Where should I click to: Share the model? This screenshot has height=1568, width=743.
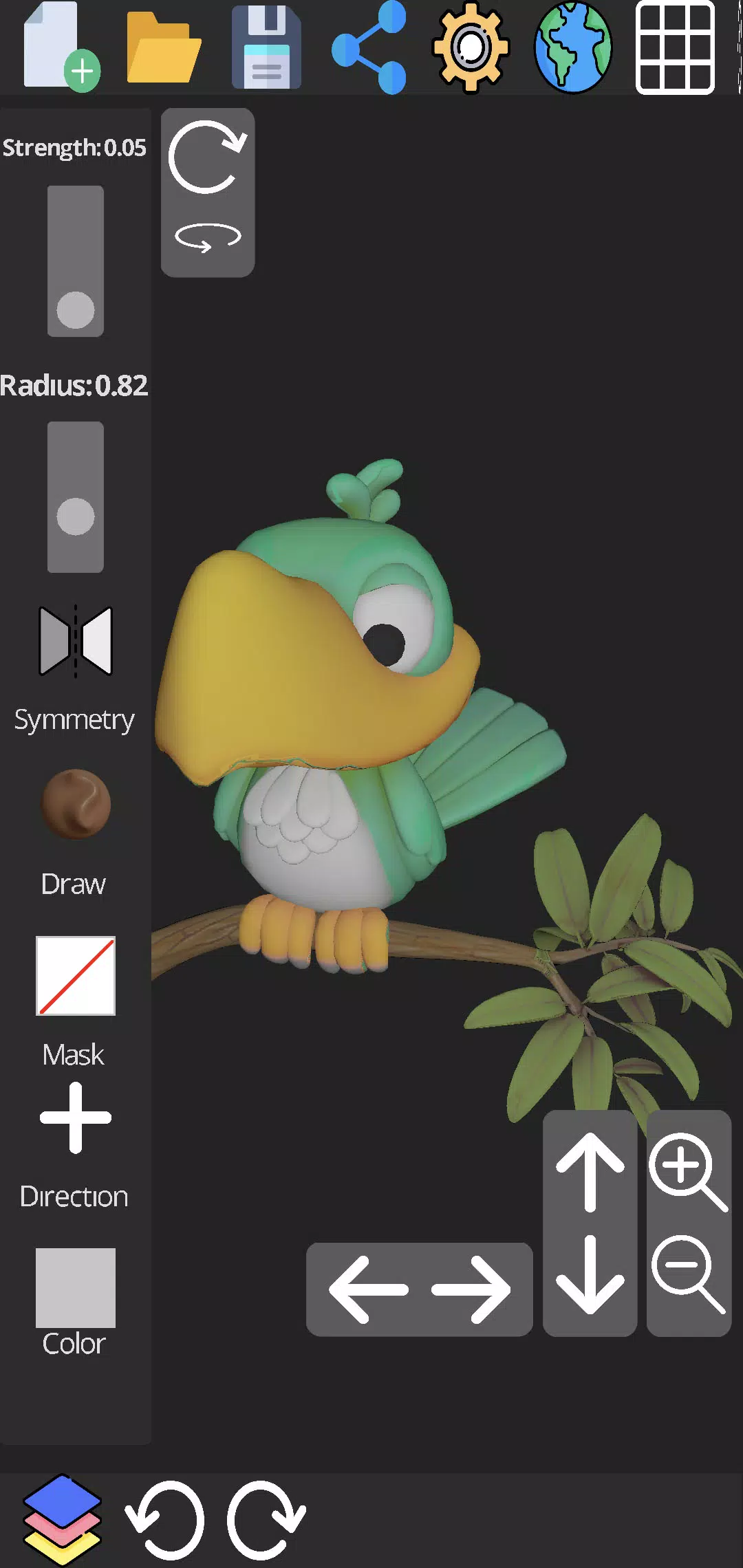click(369, 47)
